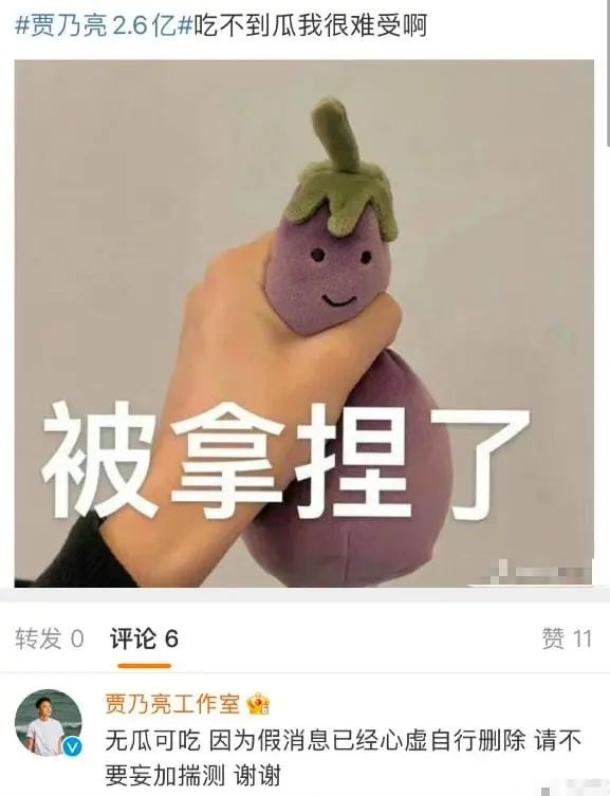This screenshot has height=796, width=610.
Task: Open 贾乃亮工作室 profile avatar
Action: [48, 722]
